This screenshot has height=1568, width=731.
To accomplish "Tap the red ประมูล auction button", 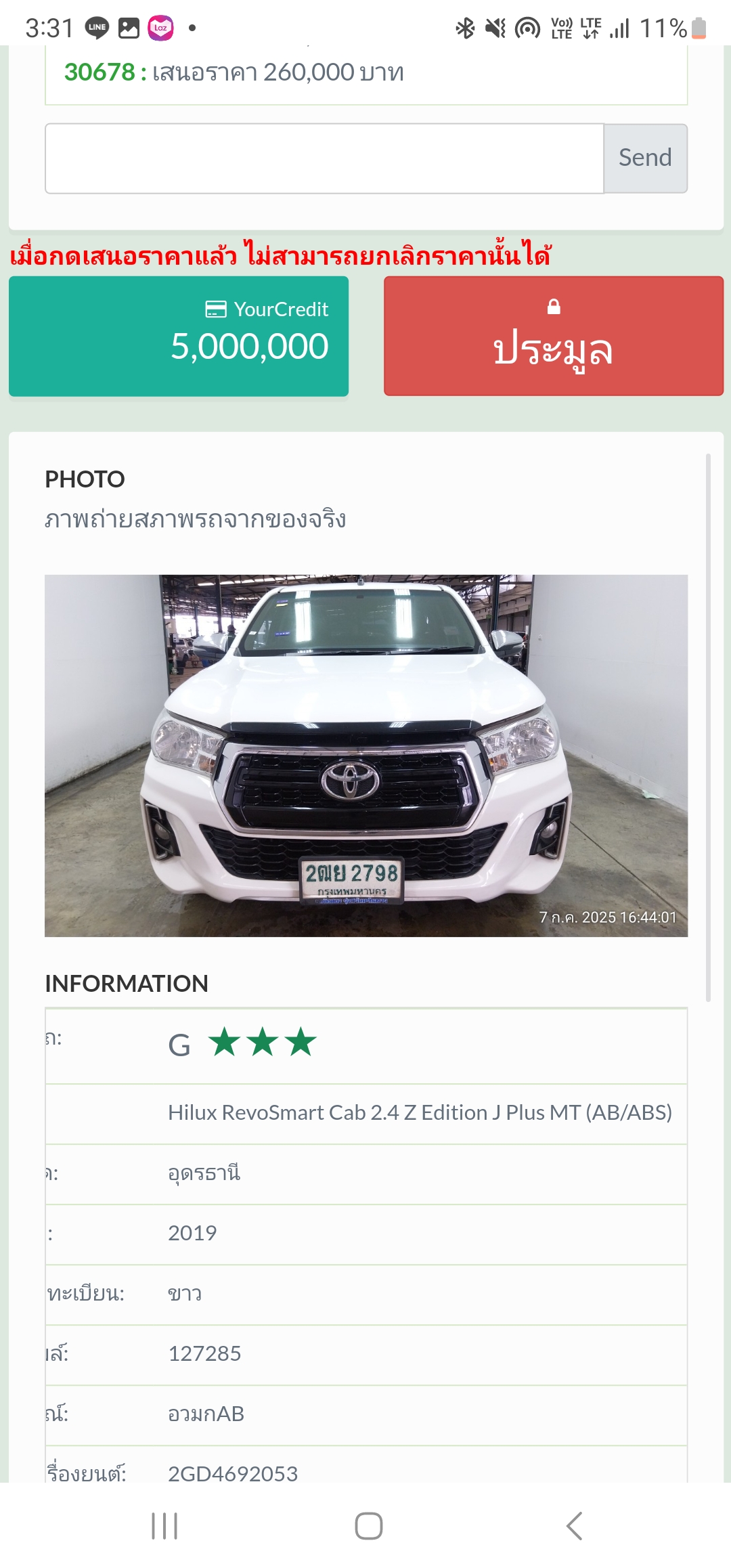I will coord(553,336).
